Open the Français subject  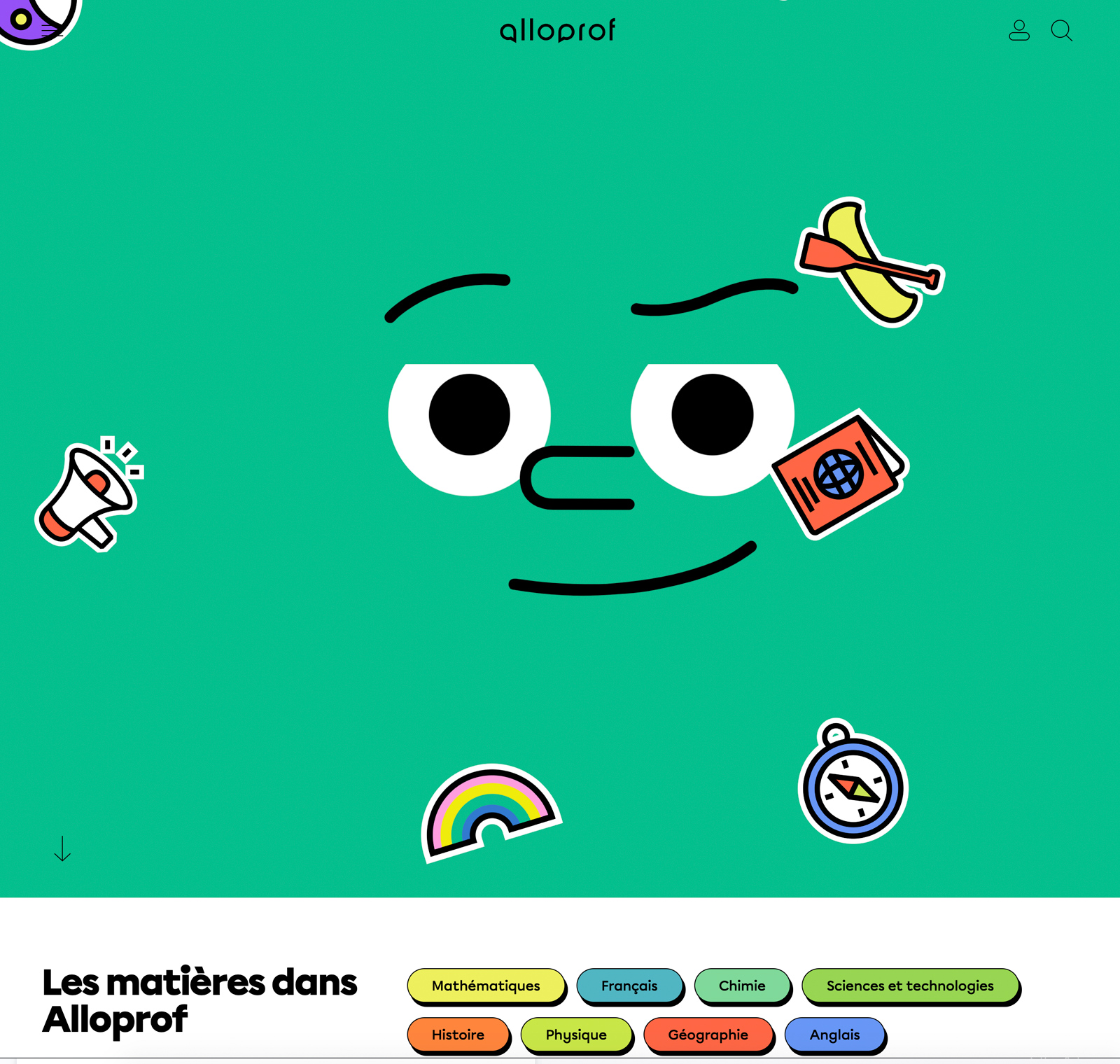click(x=629, y=986)
